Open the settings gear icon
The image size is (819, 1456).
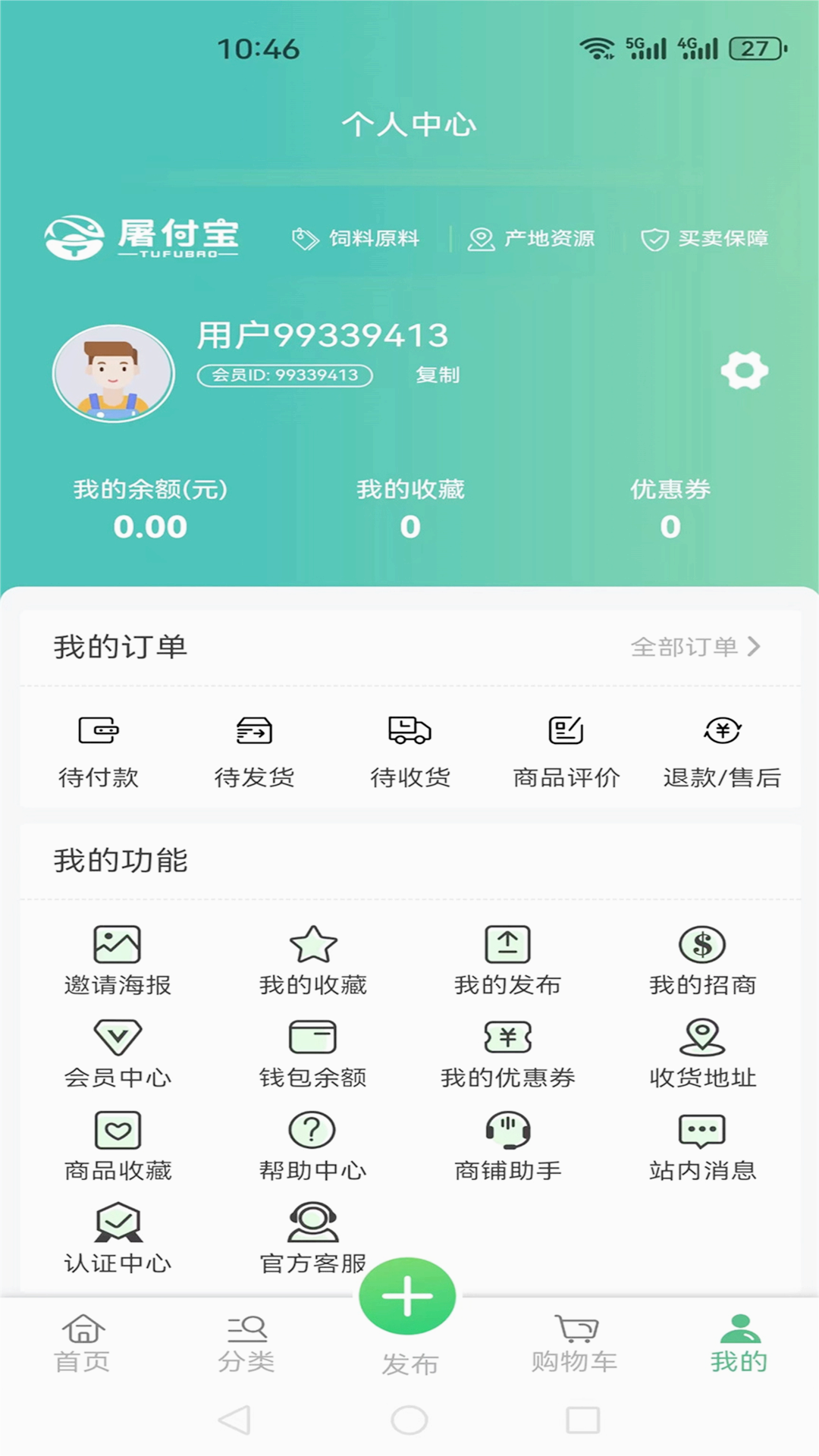pos(744,371)
